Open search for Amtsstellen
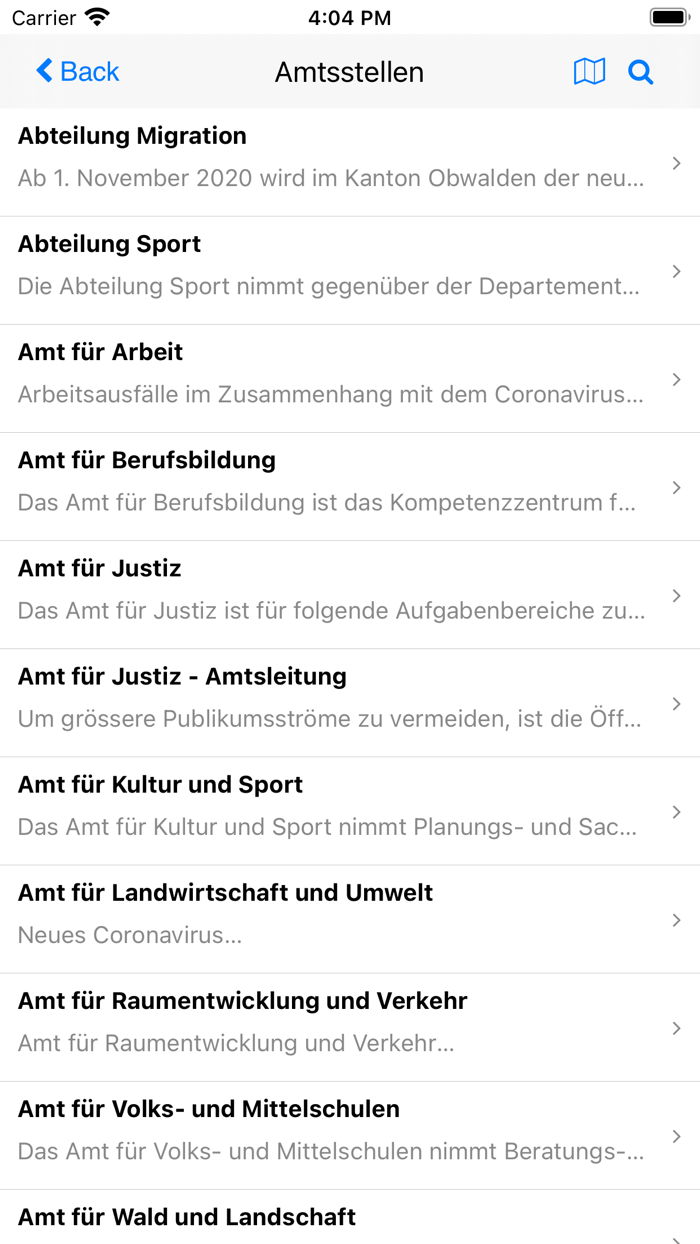700x1244 pixels. click(x=641, y=72)
